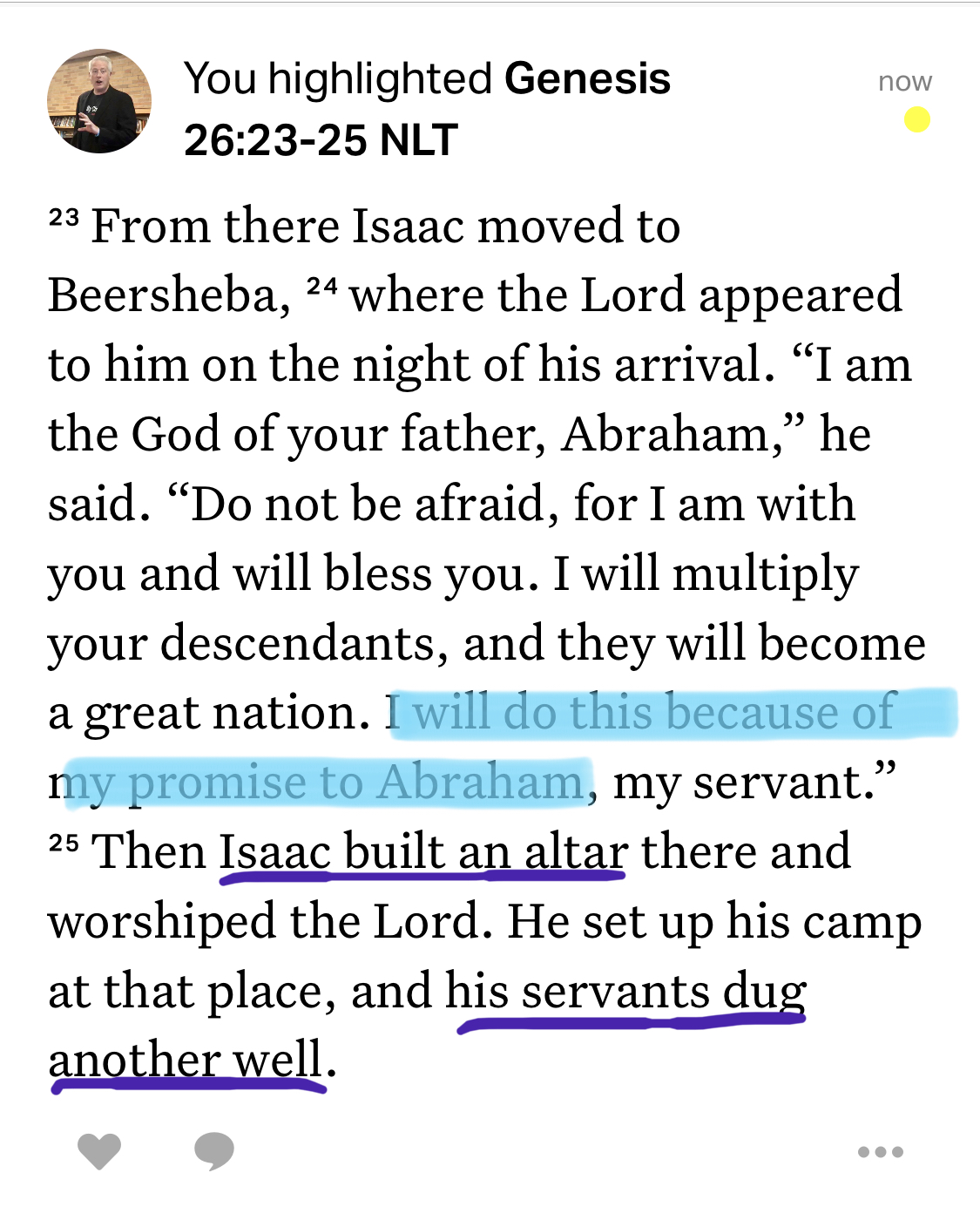This screenshot has height=1220, width=980.
Task: Open the three-dot overflow menu
Action: click(880, 1152)
